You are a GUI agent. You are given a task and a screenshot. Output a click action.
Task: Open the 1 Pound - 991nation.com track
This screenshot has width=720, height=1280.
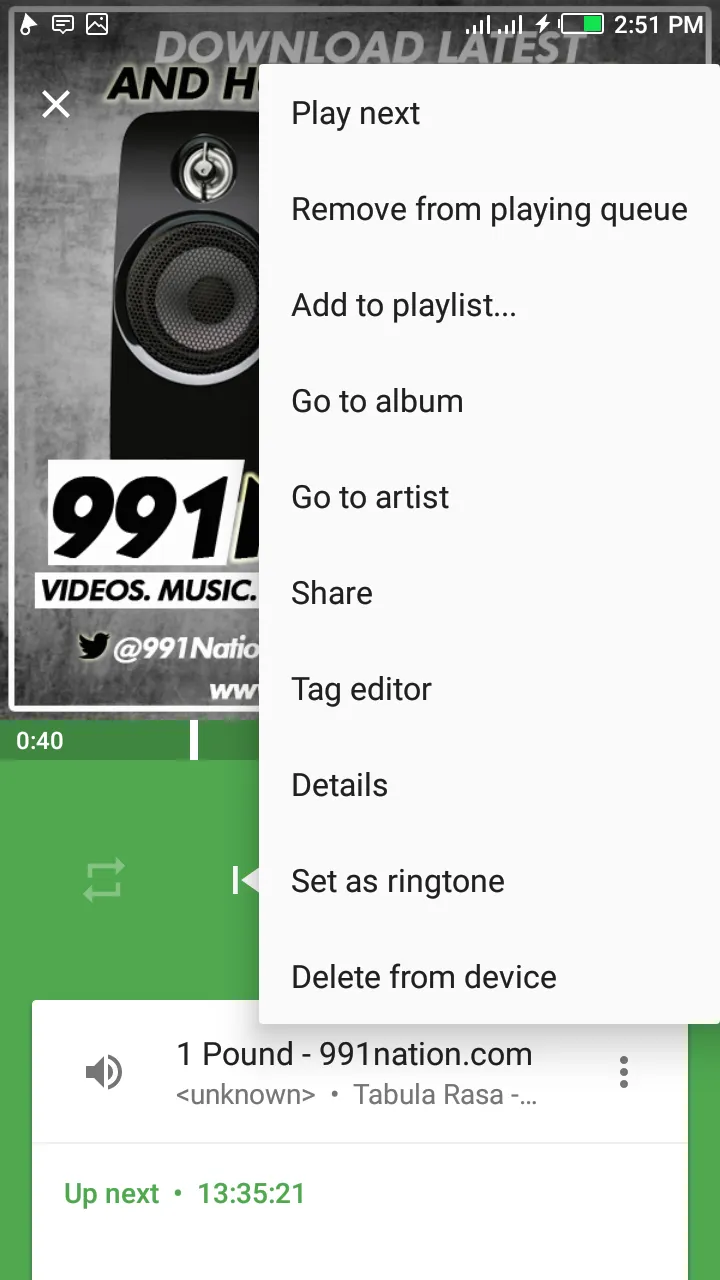(x=355, y=1072)
